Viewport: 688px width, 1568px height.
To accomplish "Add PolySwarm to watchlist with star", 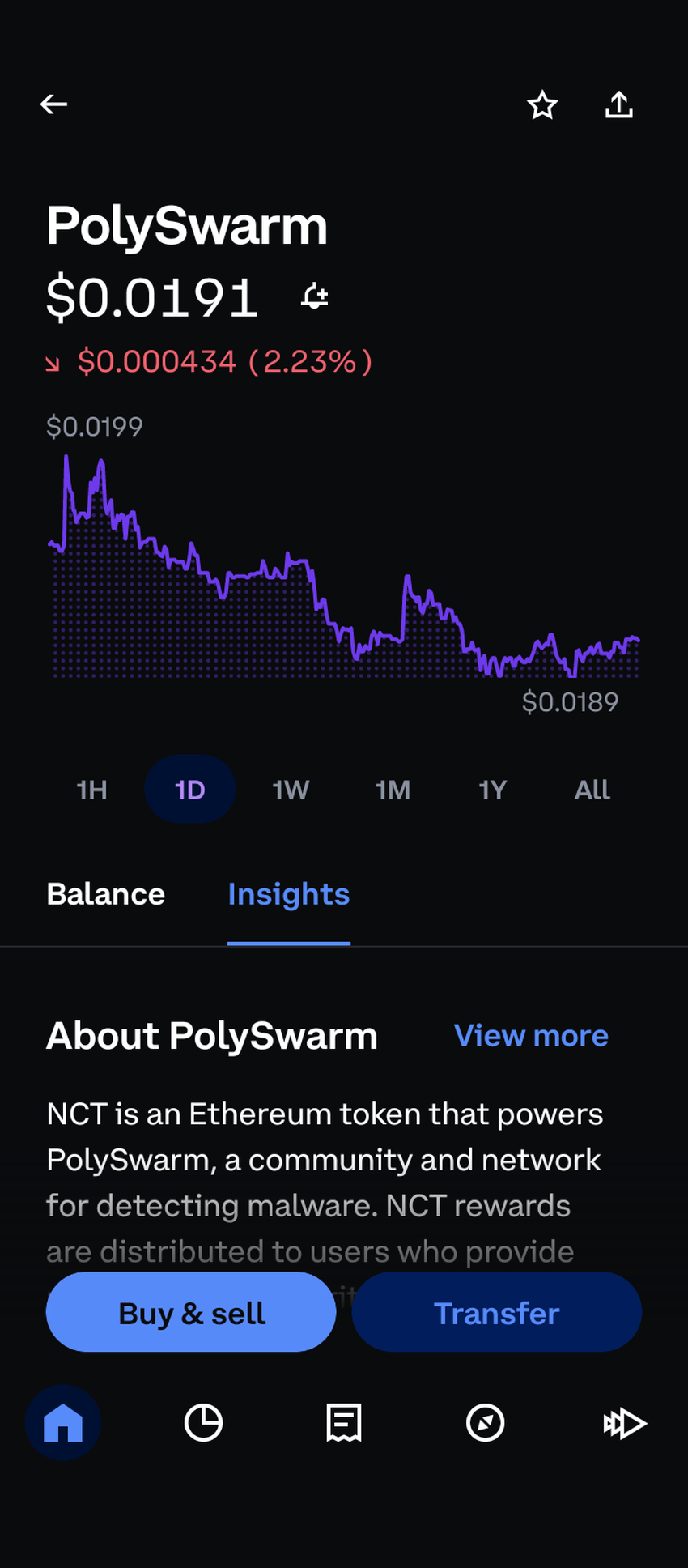I will [542, 105].
